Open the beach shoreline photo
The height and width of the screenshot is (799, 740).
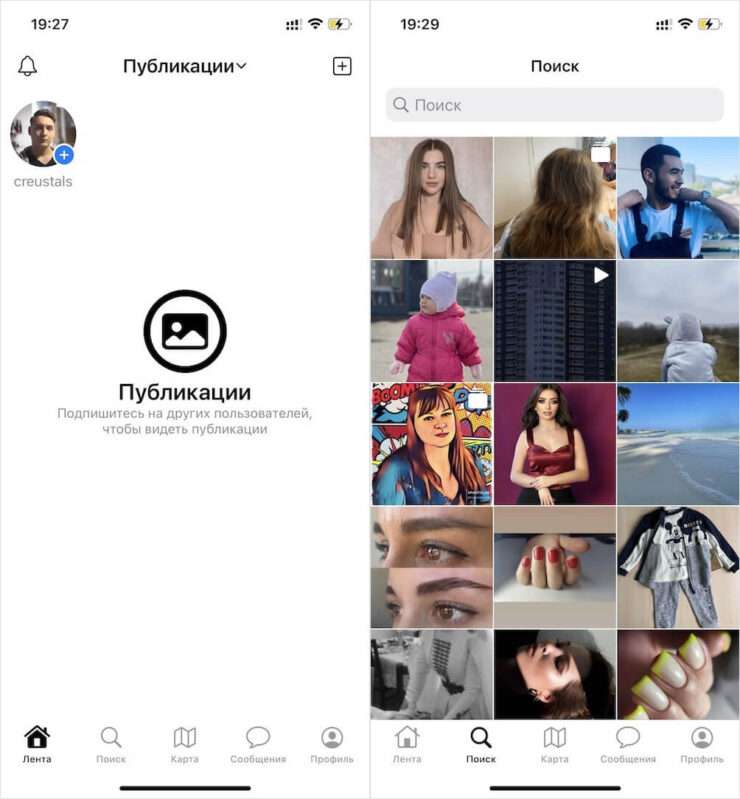pyautogui.click(x=678, y=443)
